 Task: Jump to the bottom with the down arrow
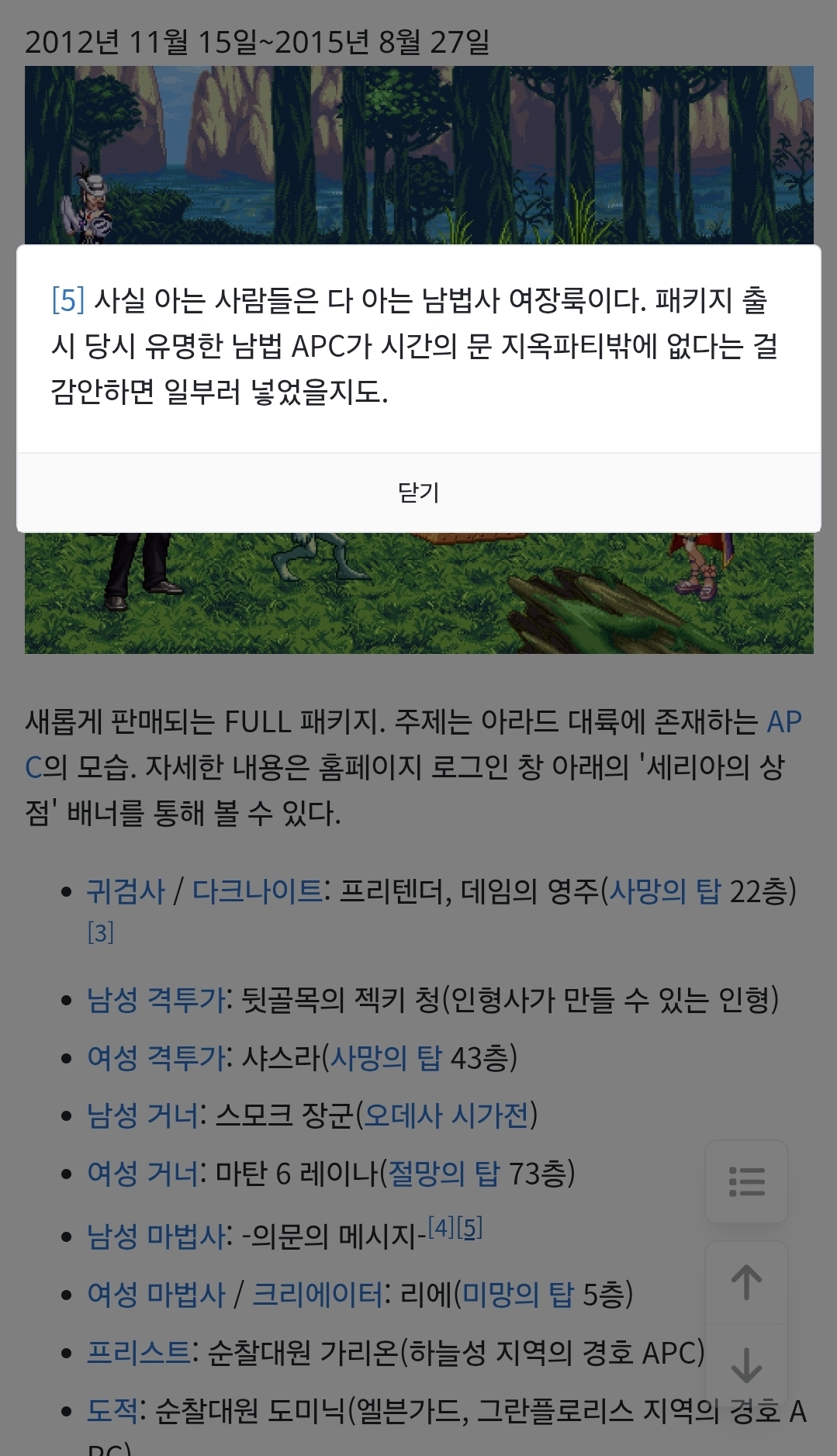coord(746,1364)
